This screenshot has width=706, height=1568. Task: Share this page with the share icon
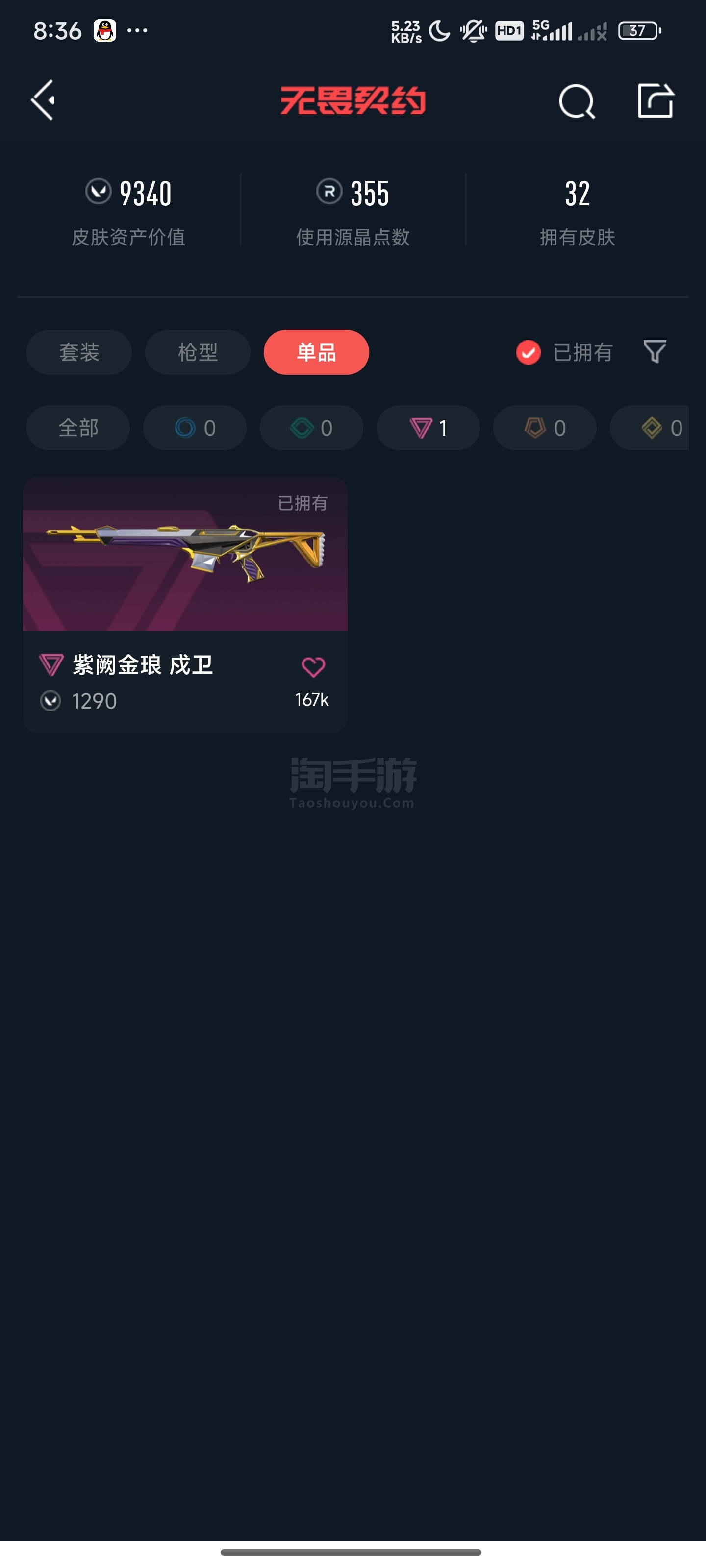(656, 100)
